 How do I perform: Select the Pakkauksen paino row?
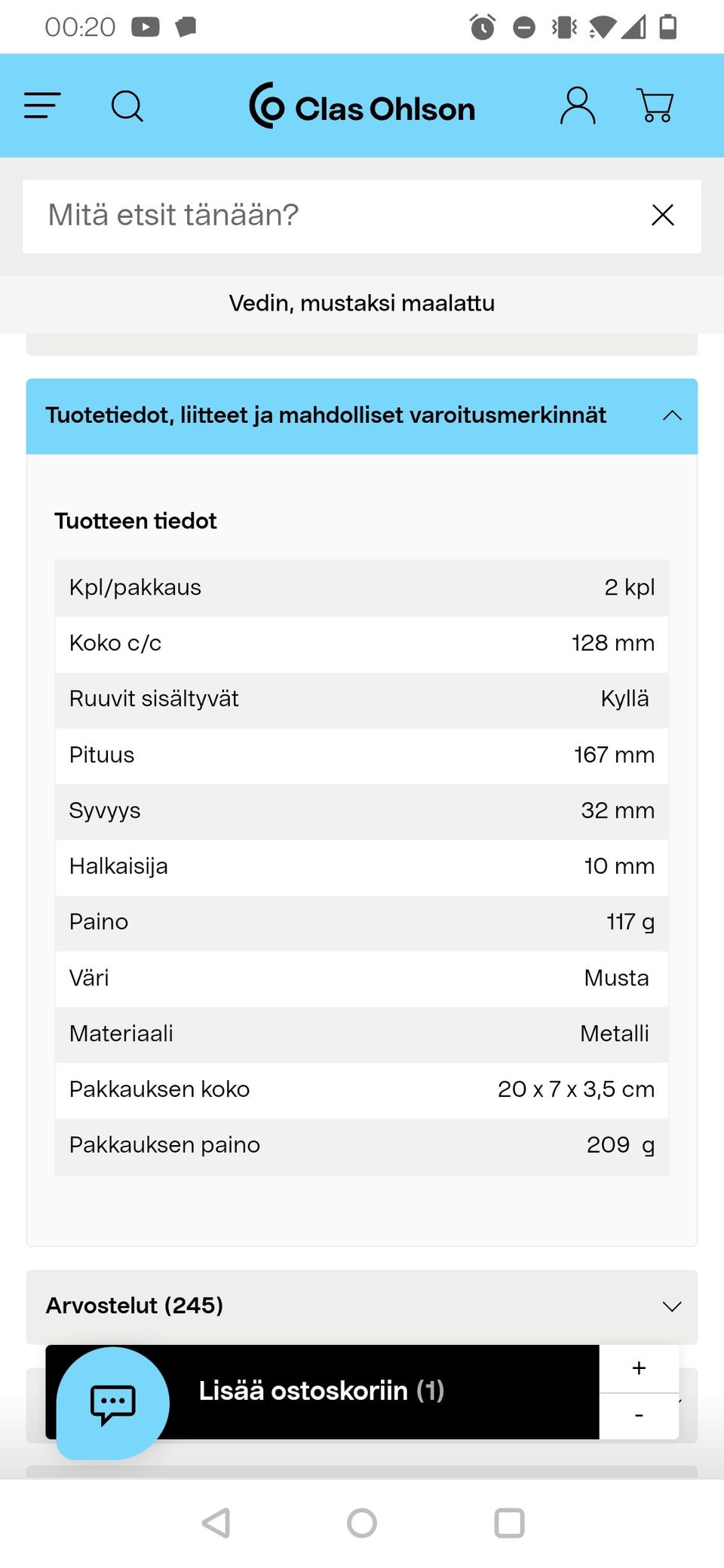(361, 1144)
